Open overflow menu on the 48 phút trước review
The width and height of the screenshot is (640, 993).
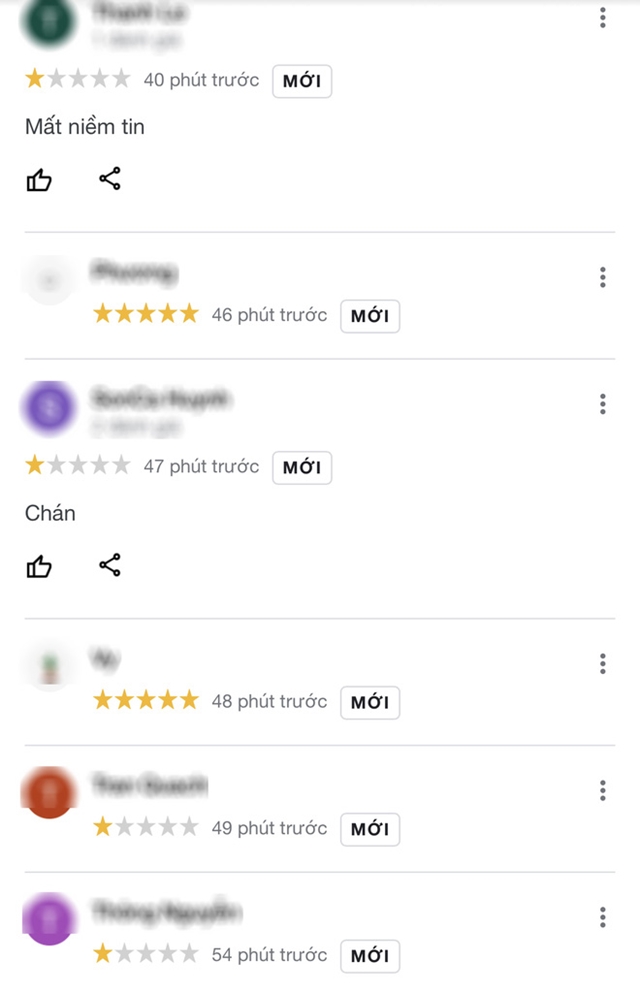pyautogui.click(x=602, y=663)
